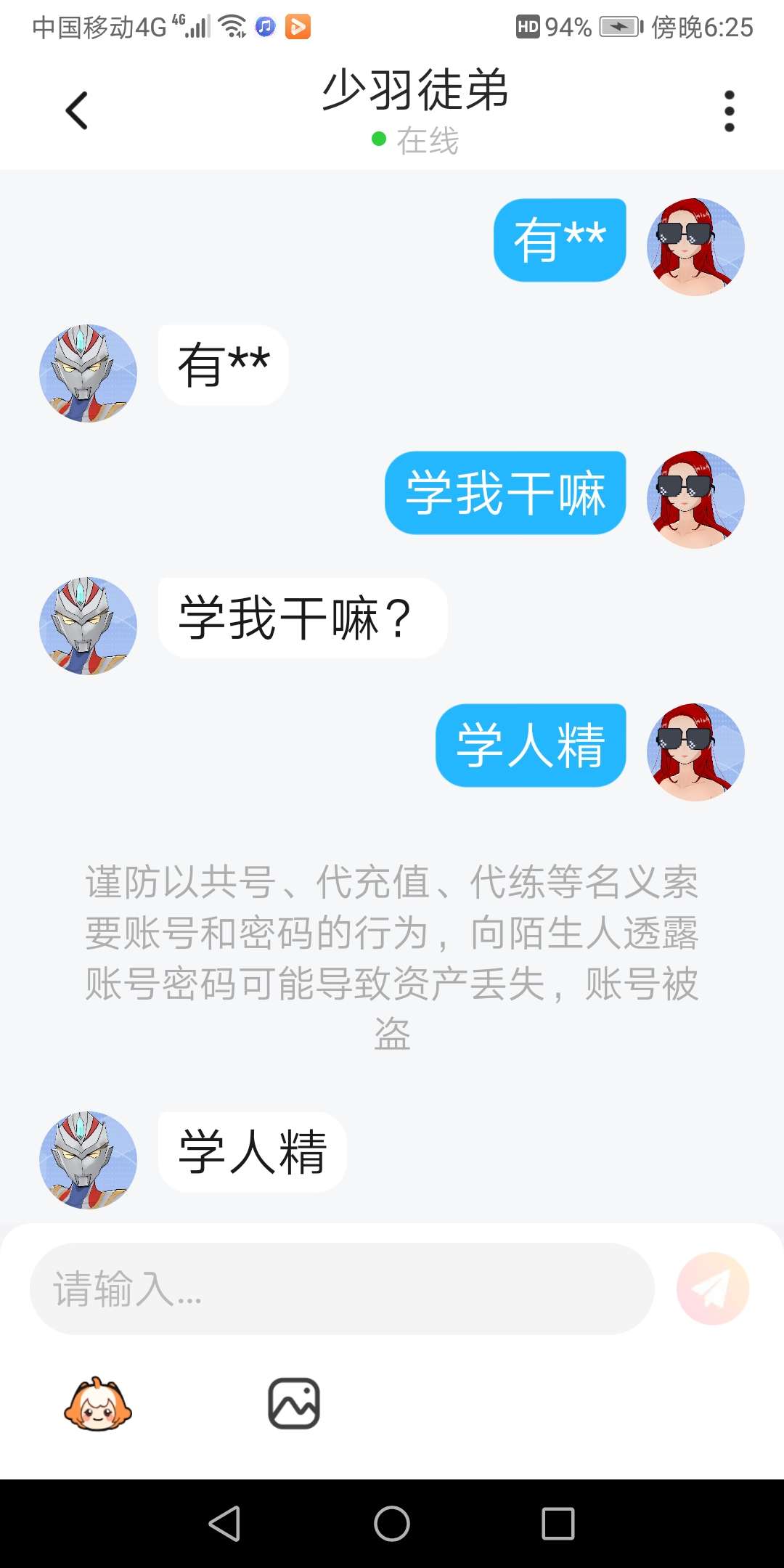View 少羽徒弟's avatar beside 学我干嘛？
This screenshot has width=784, height=1568.
(88, 626)
